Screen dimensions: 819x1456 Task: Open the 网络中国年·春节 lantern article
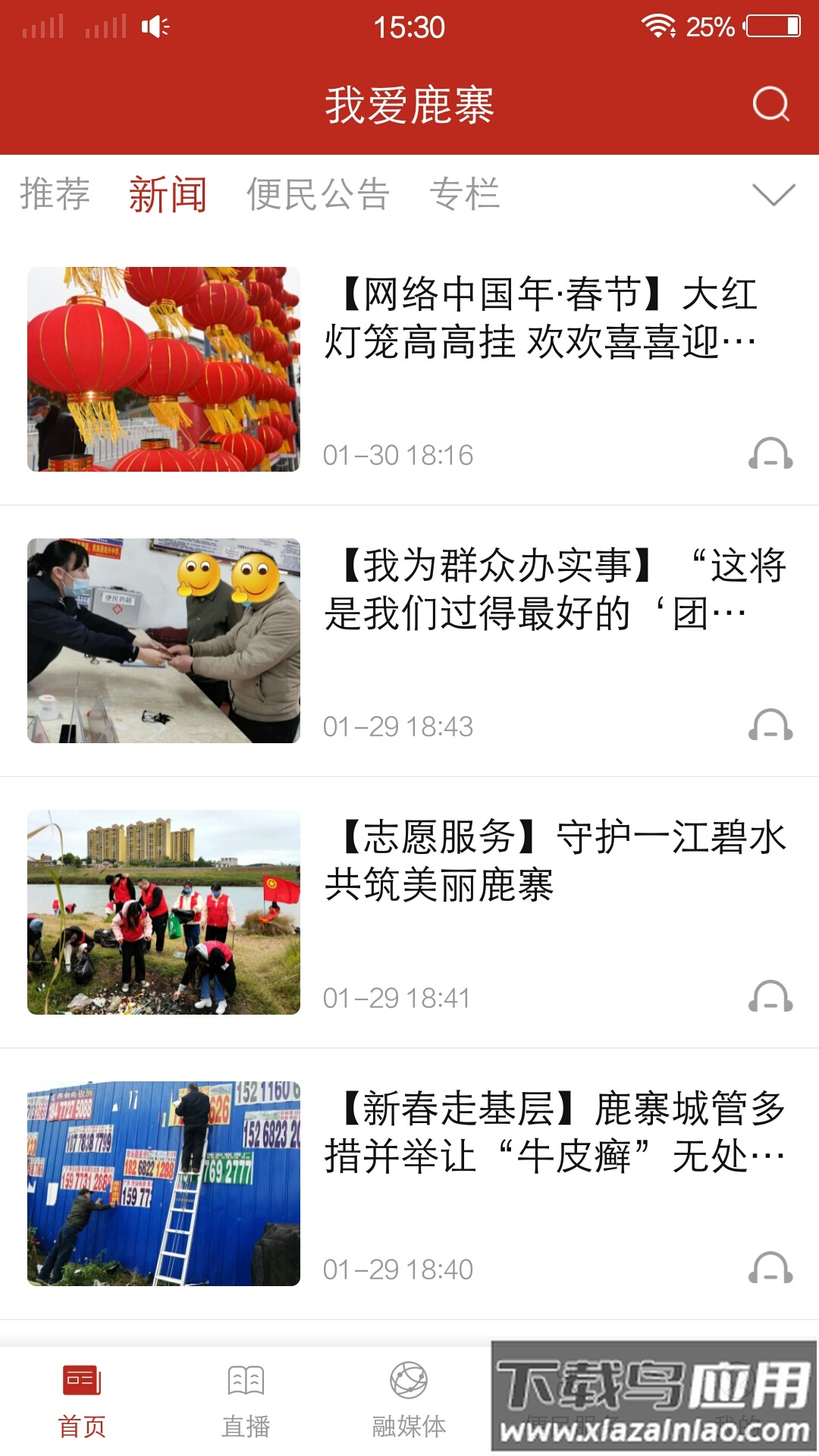[x=540, y=318]
